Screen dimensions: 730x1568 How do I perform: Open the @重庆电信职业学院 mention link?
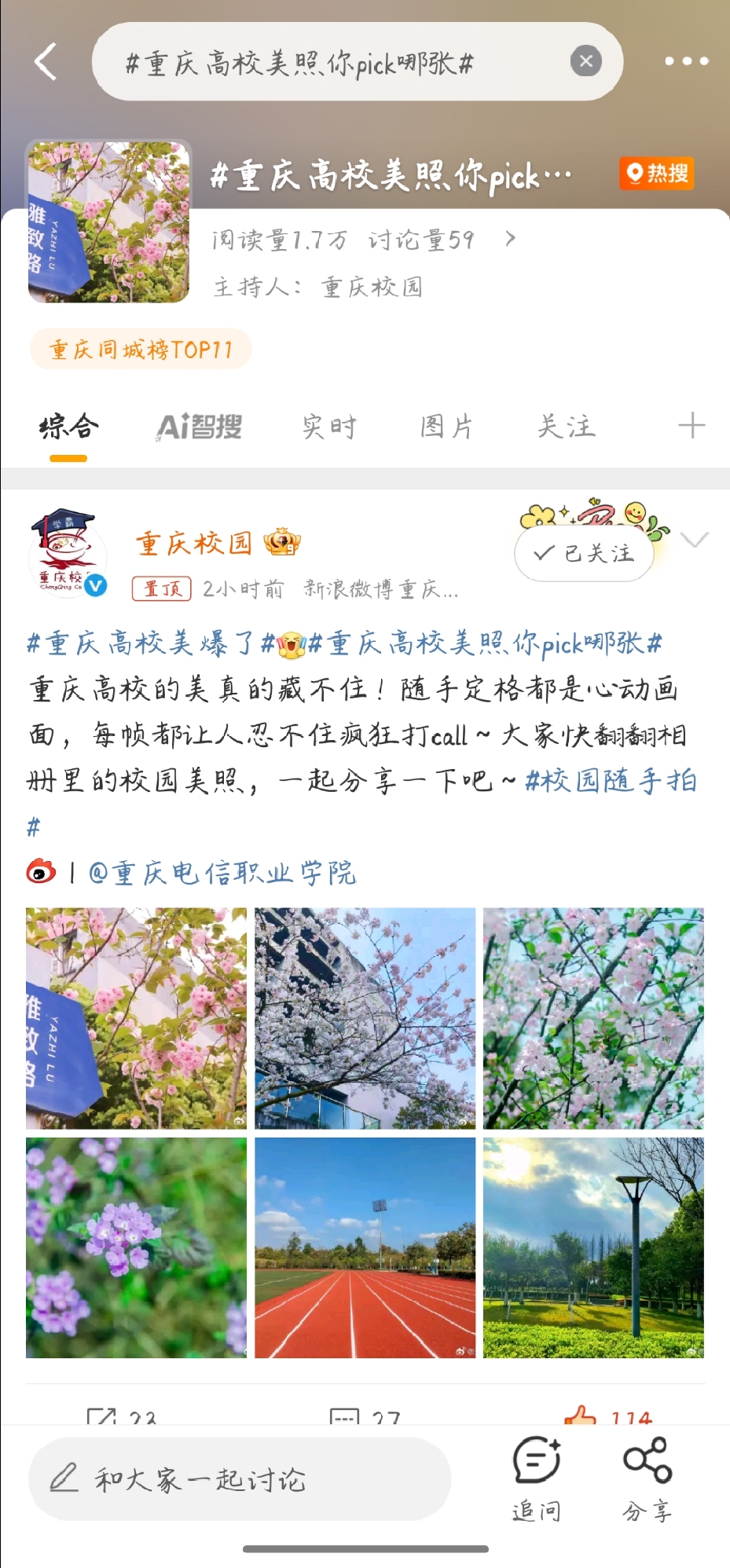[222, 873]
